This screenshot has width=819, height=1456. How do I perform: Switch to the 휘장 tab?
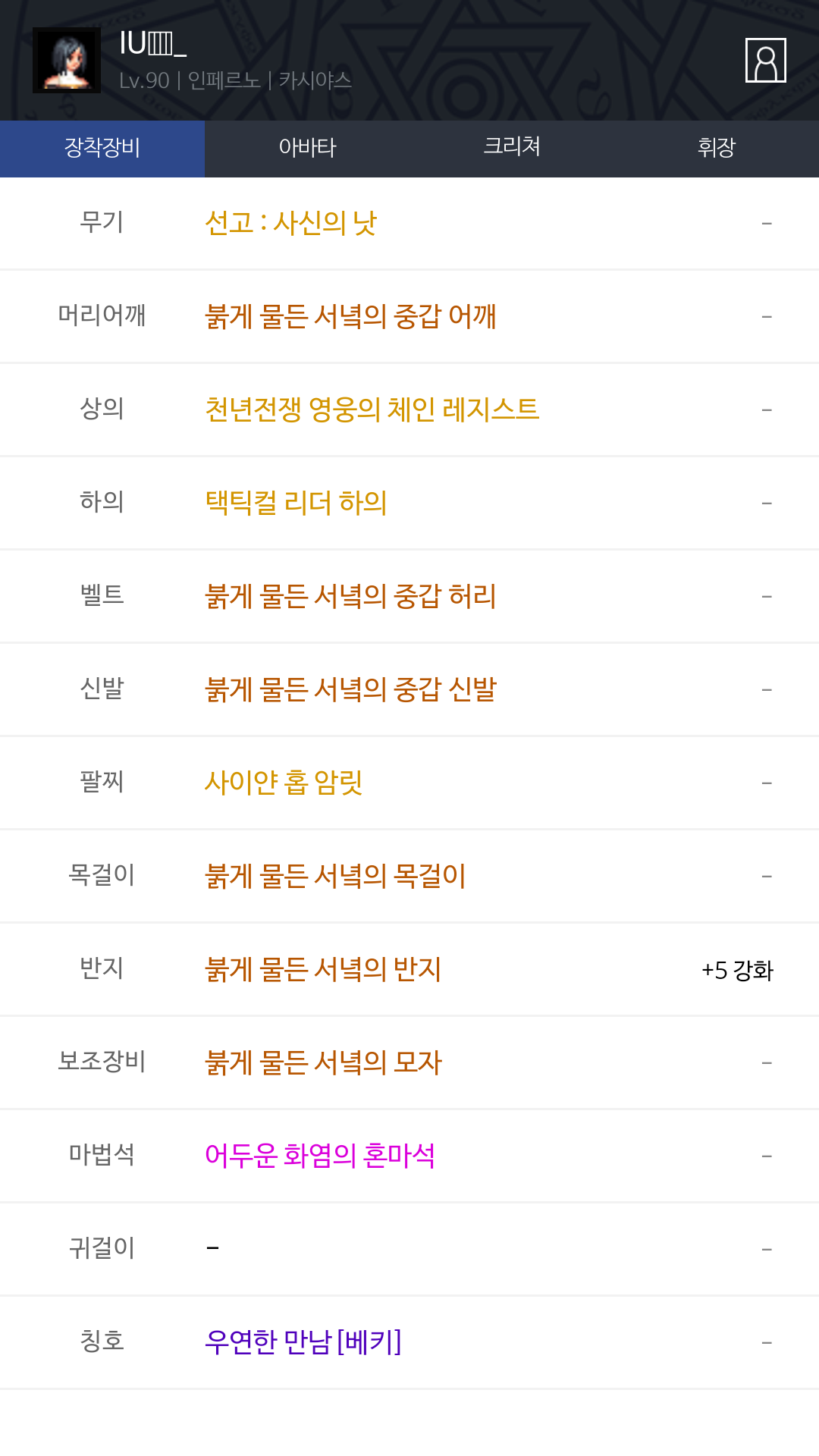[717, 148]
